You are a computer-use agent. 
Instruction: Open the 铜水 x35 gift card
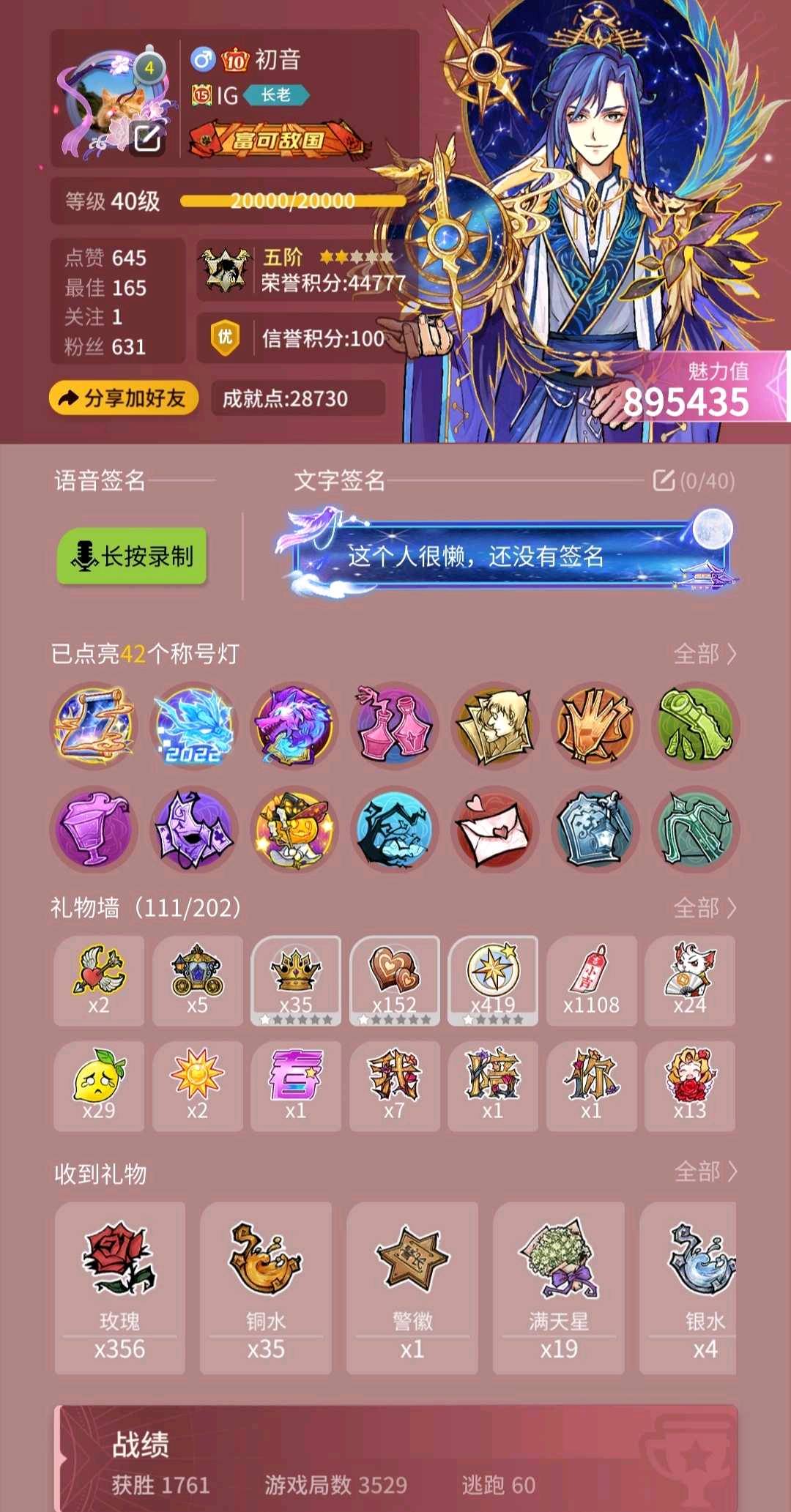(266, 1288)
